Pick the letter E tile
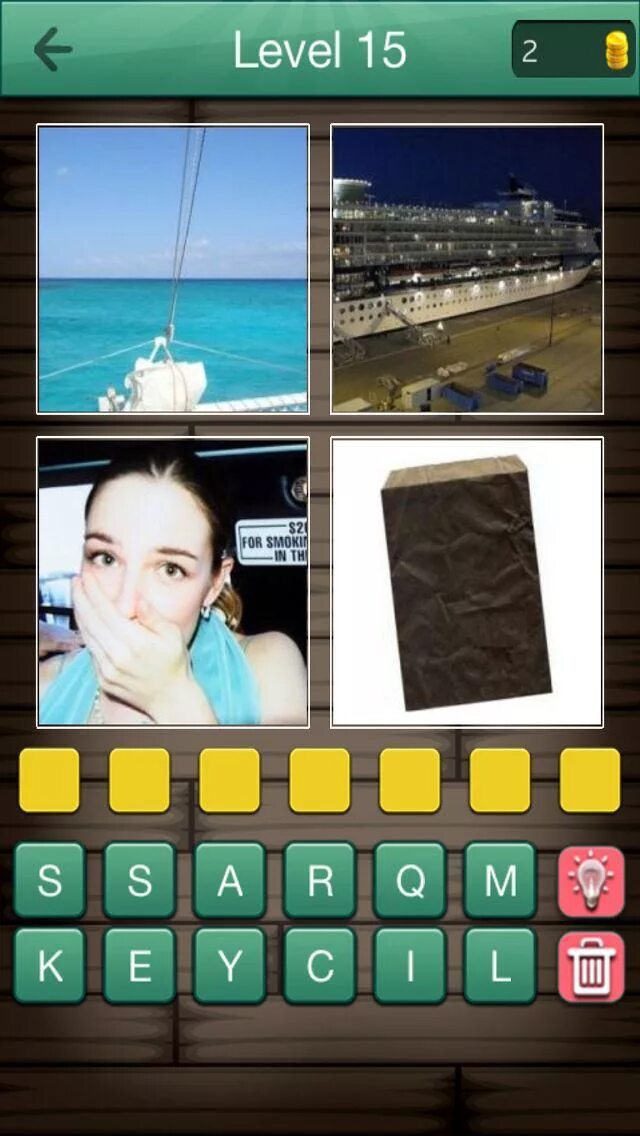The height and width of the screenshot is (1136, 640). tap(139, 966)
